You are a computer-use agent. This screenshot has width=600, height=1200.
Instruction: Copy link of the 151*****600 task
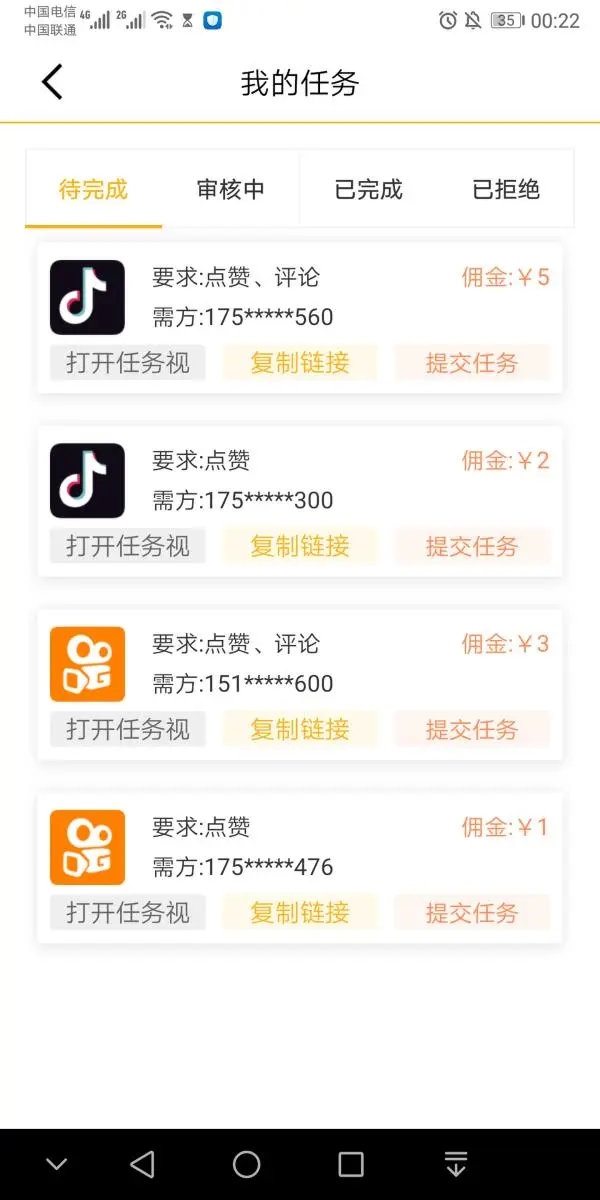[x=300, y=729]
